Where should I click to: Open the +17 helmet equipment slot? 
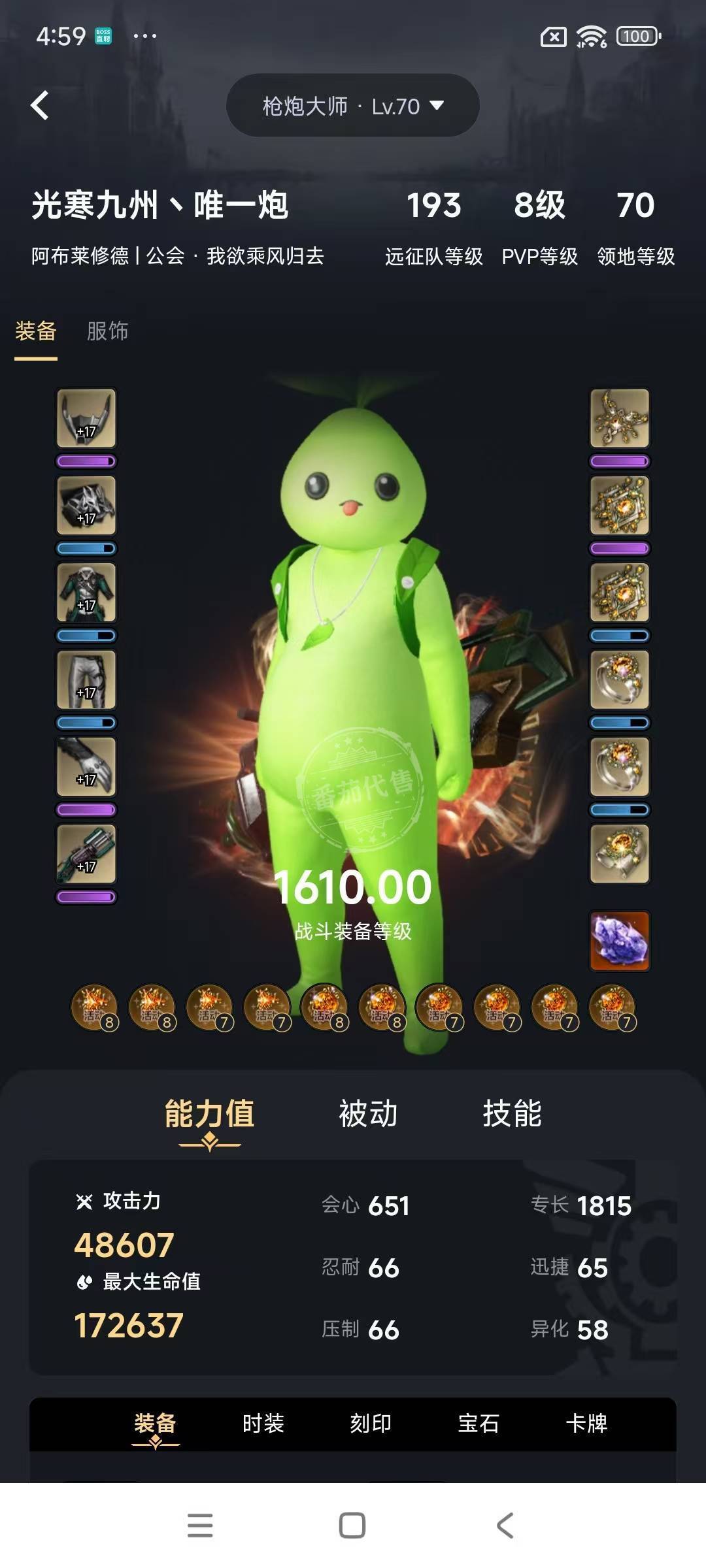point(86,418)
